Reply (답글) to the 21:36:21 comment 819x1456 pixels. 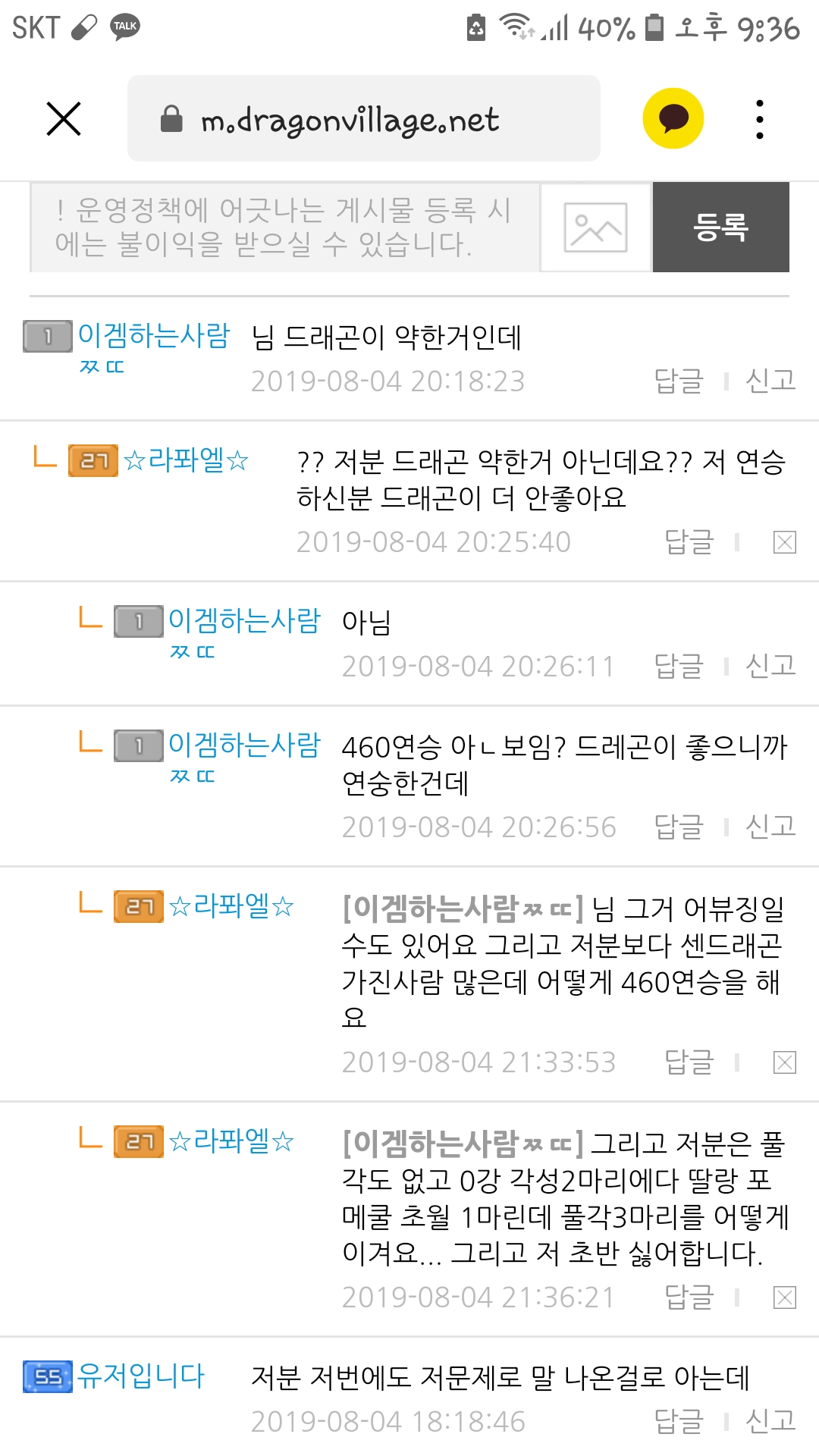click(689, 1298)
